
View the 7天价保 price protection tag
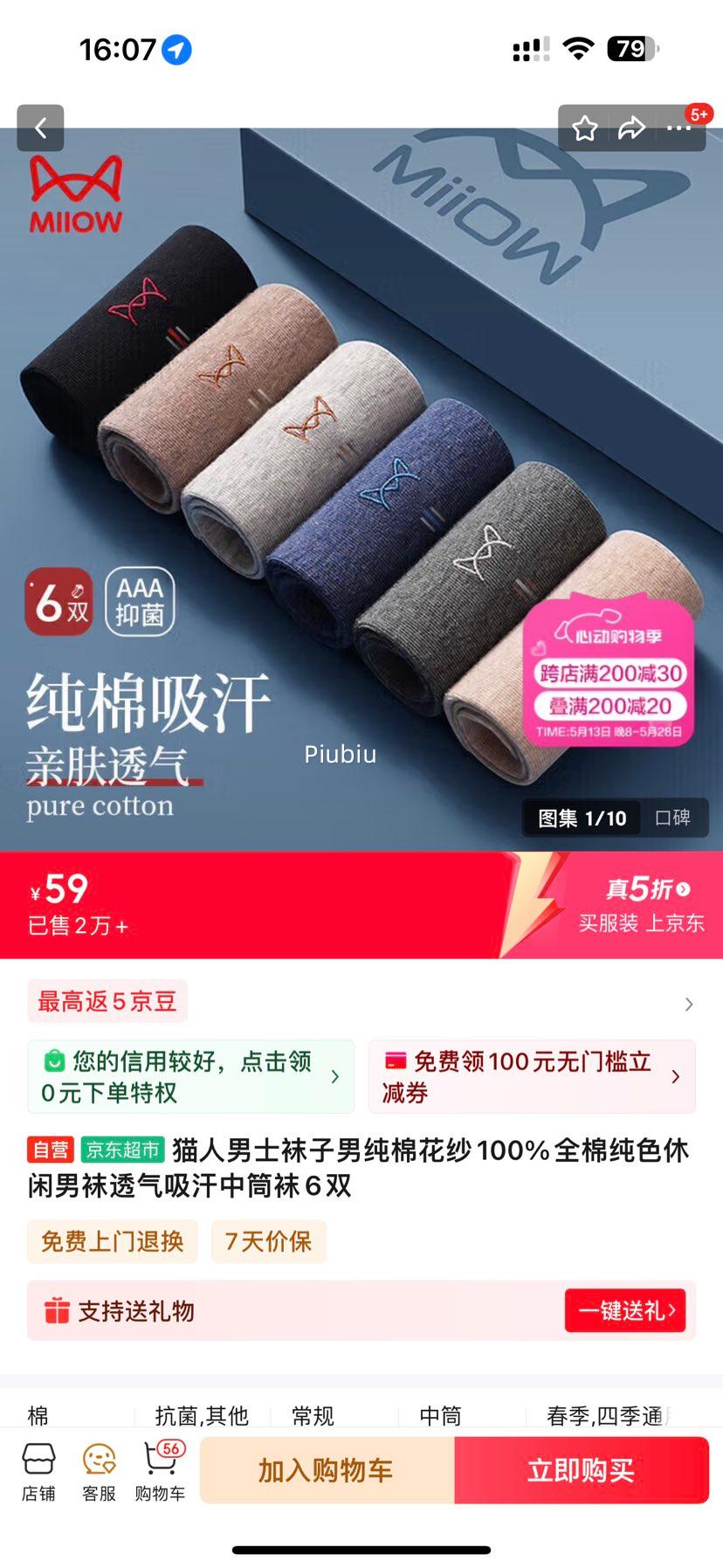coord(269,1241)
